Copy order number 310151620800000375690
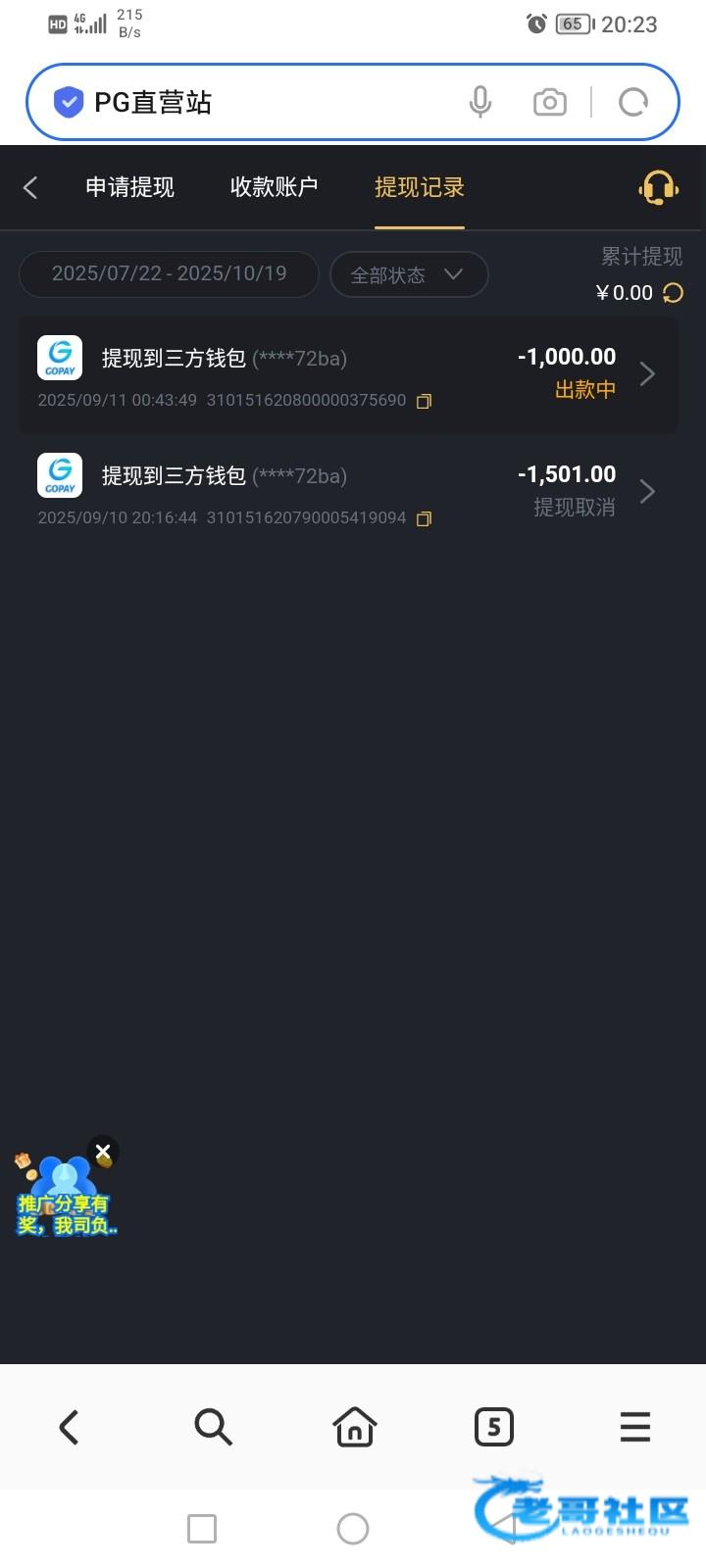 424,401
